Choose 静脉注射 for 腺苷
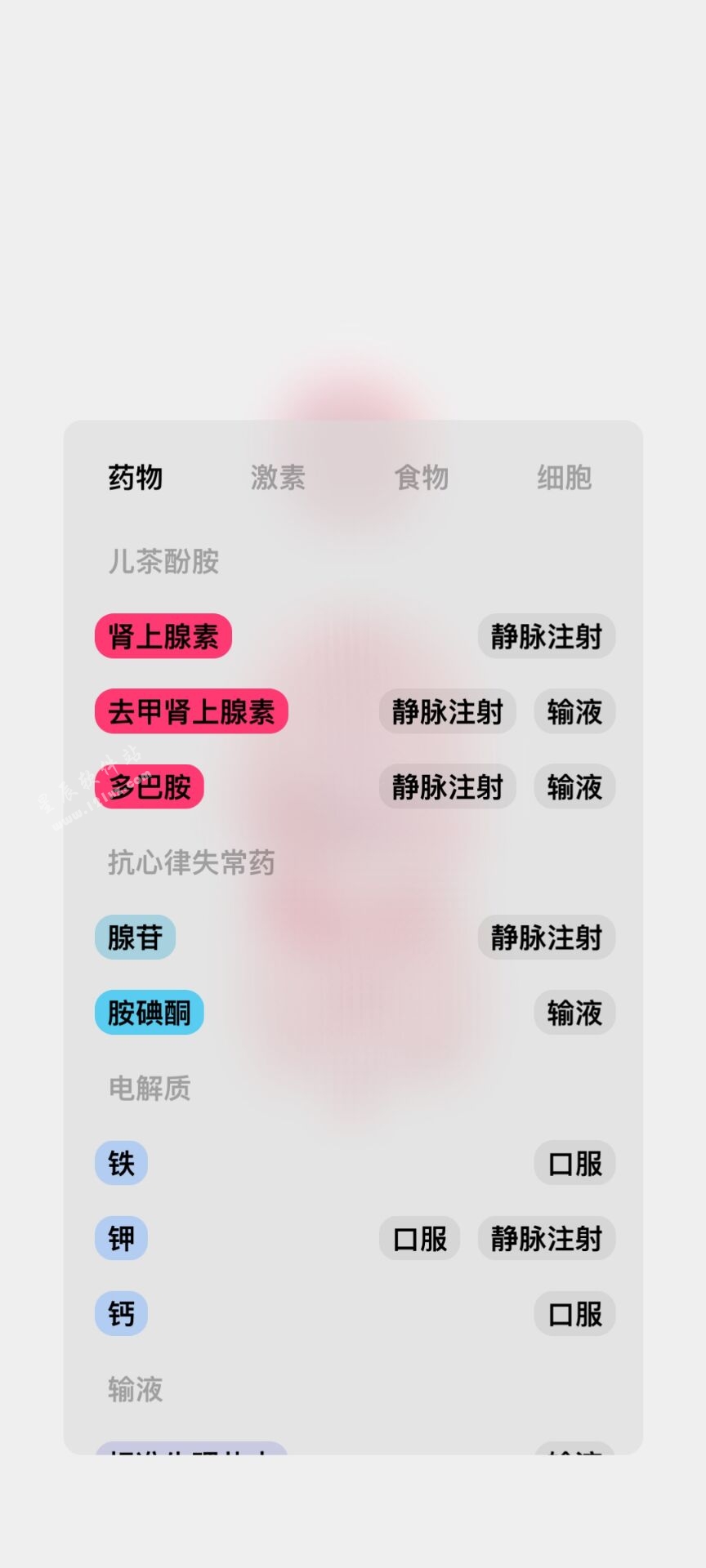The height and width of the screenshot is (1568, 706). click(547, 938)
